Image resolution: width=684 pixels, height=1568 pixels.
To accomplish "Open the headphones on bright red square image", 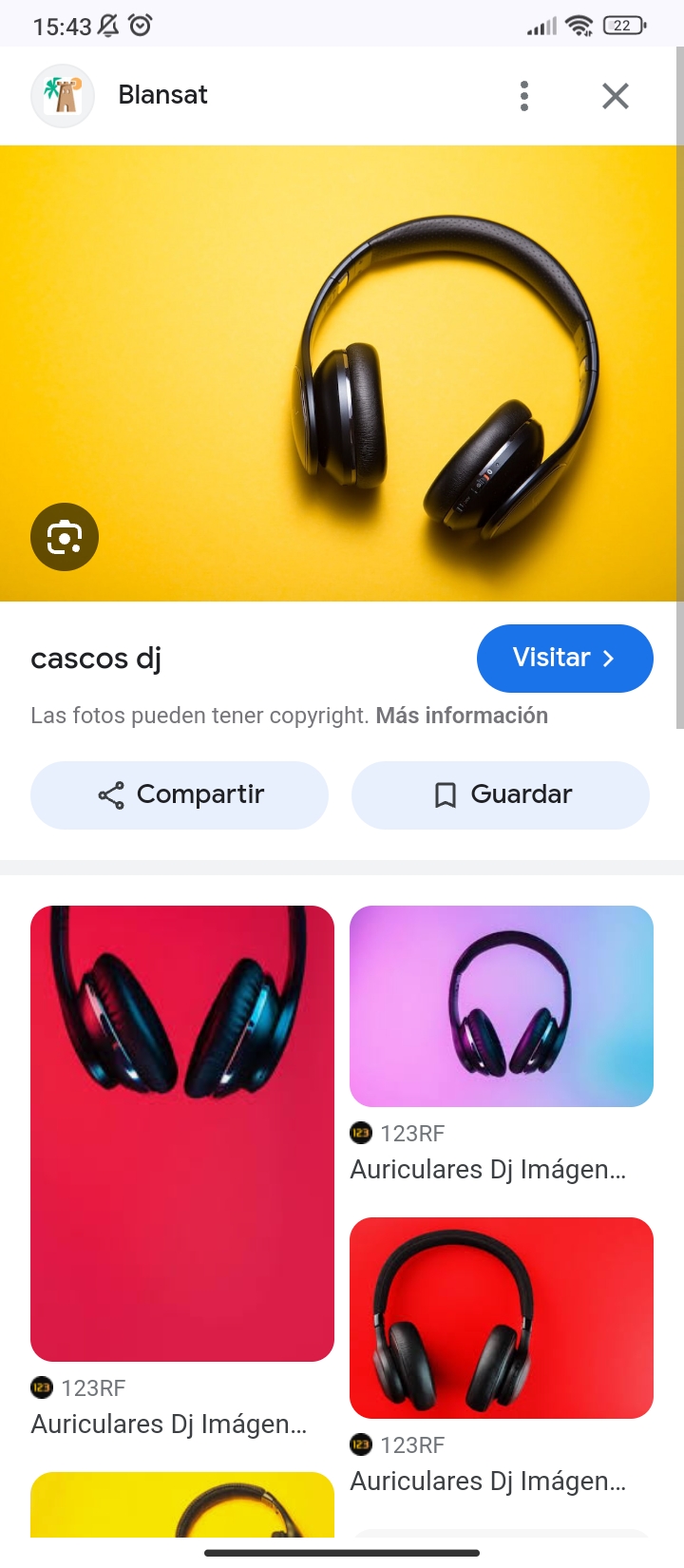I will coord(502,1318).
